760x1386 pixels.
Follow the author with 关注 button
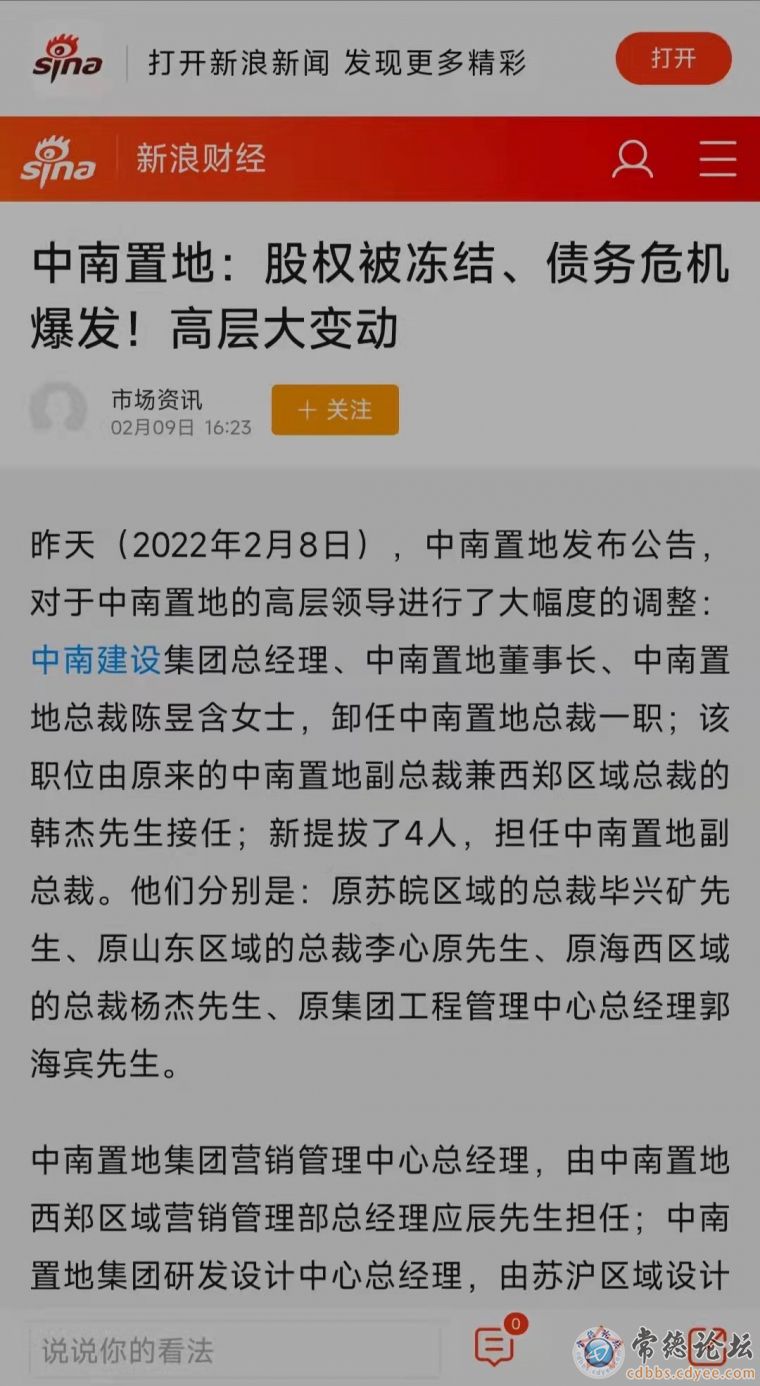(335, 410)
